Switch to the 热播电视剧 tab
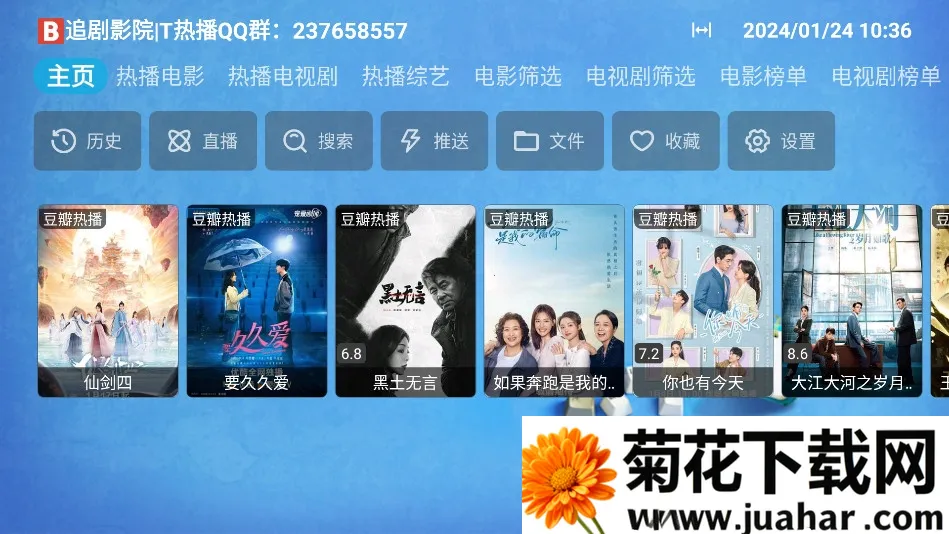 [282, 76]
